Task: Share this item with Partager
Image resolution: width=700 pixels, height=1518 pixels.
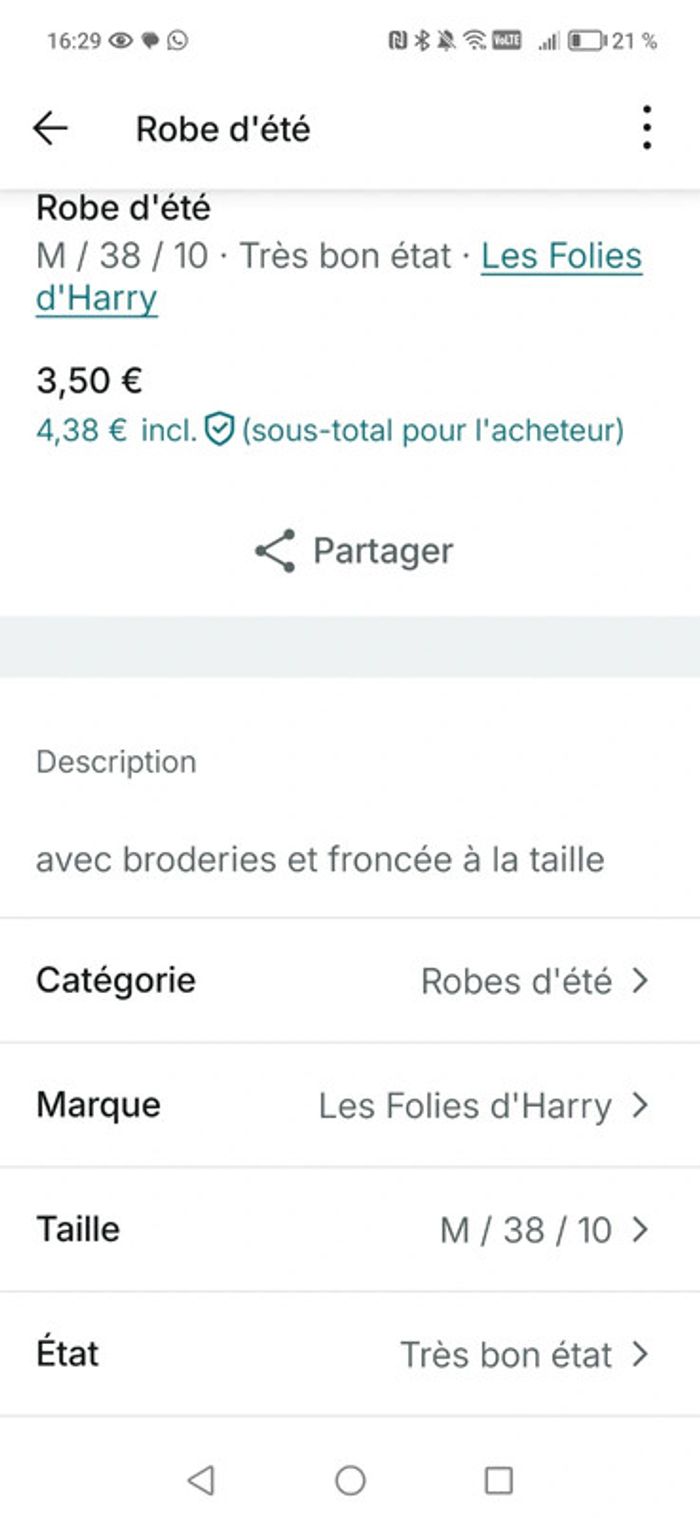Action: click(x=353, y=551)
